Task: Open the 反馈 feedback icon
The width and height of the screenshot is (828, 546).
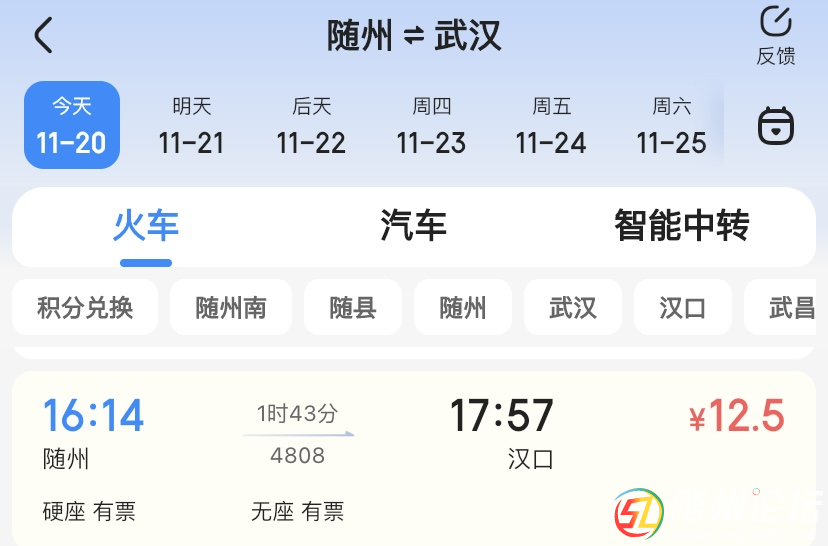Action: [775, 35]
